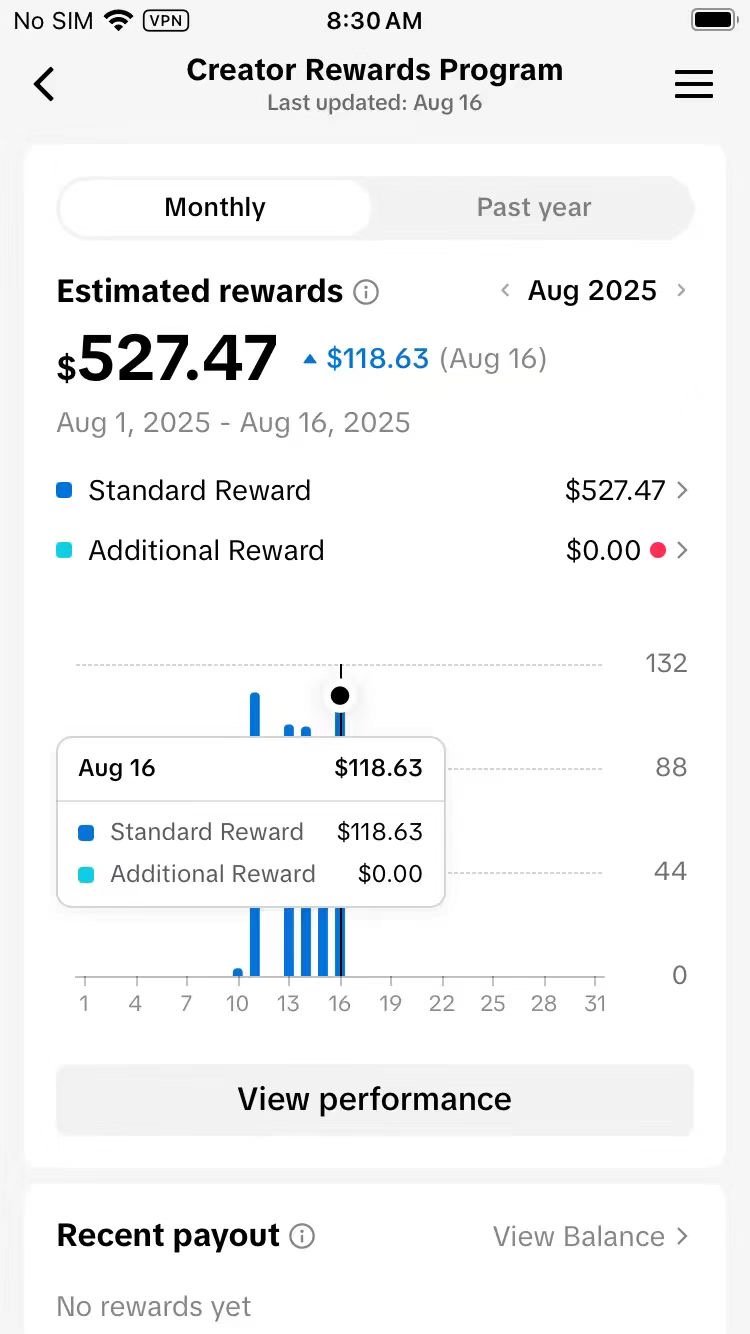Tap the back arrow to go back
This screenshot has height=1334, width=750.
(x=44, y=84)
